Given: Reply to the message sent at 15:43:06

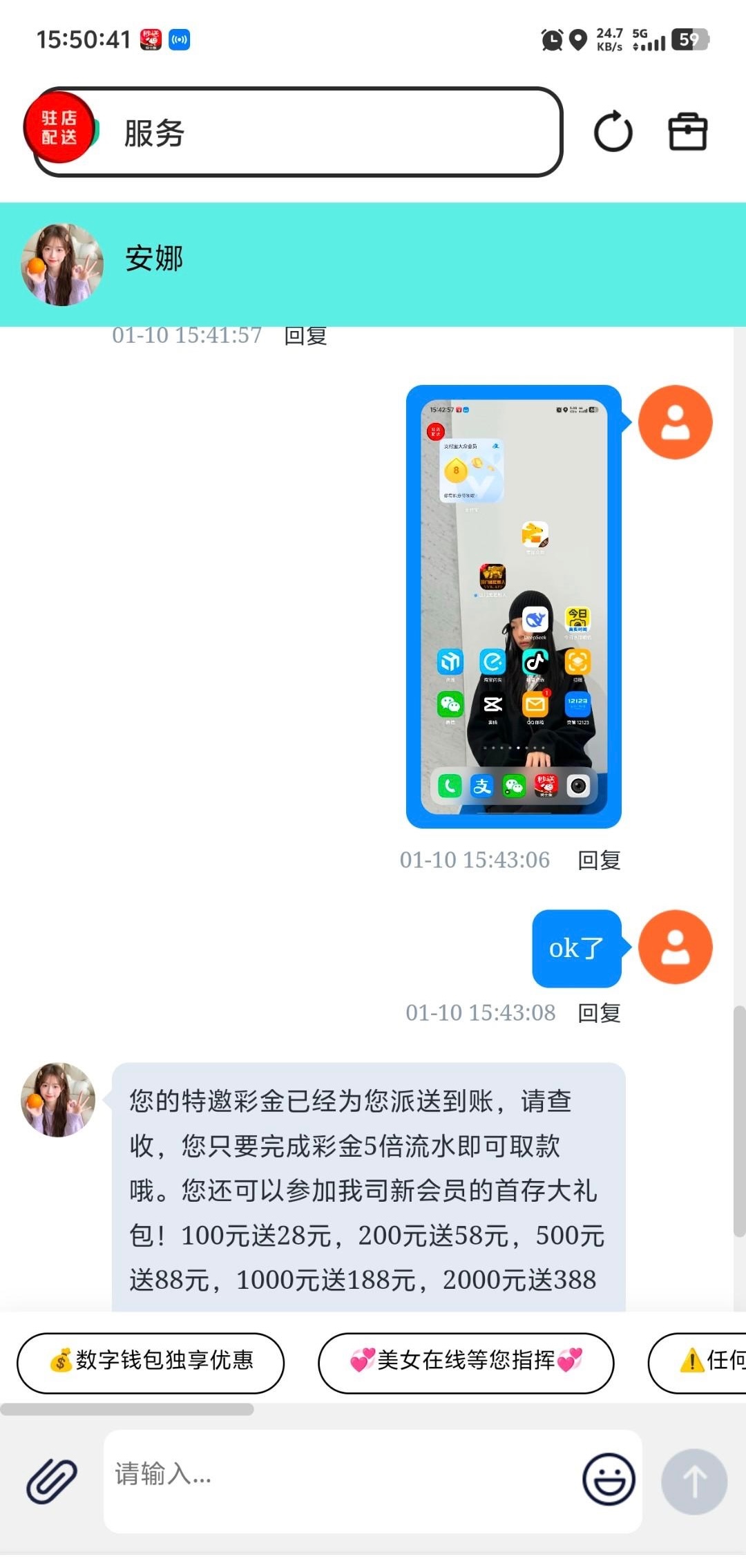Looking at the screenshot, I should pyautogui.click(x=599, y=860).
